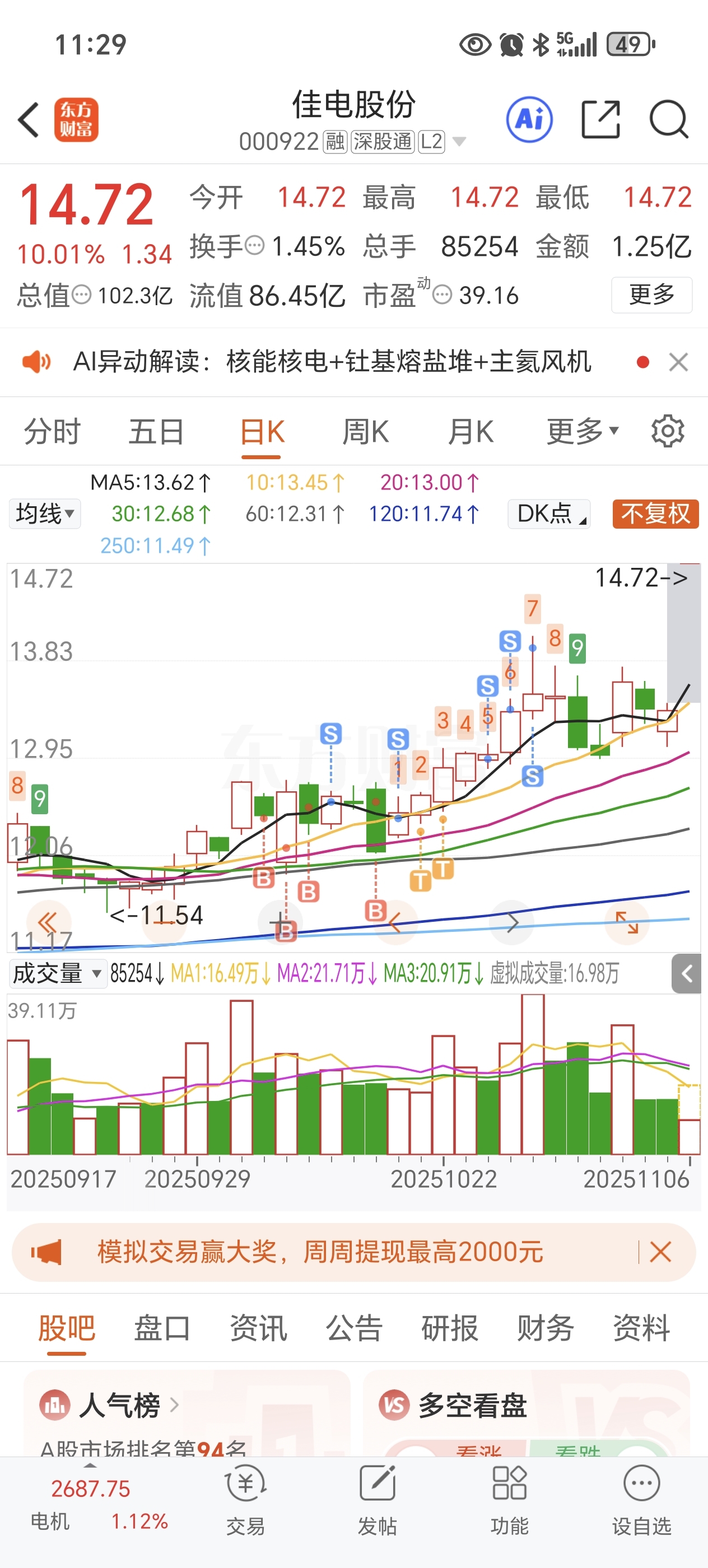Select the 周K chart tab
Image resolution: width=708 pixels, height=1568 pixels.
[x=365, y=432]
